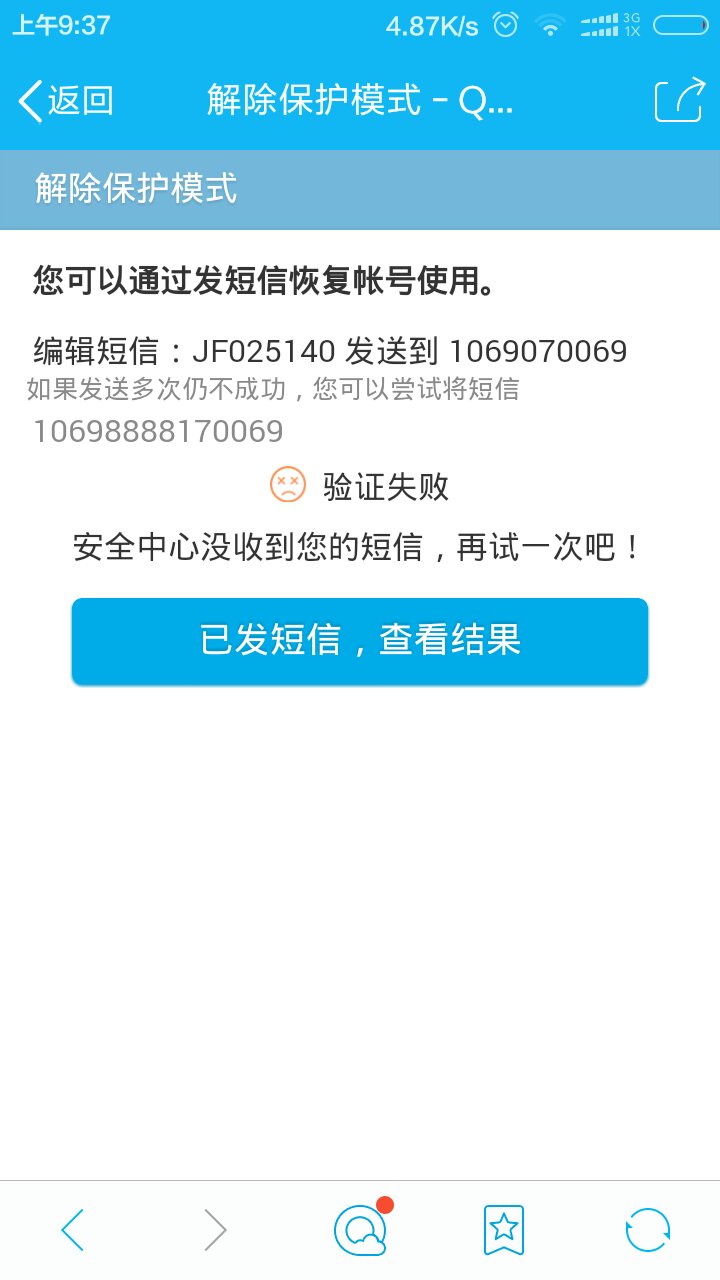Open the share icon in the title bar
This screenshot has width=720, height=1280.
[680, 100]
